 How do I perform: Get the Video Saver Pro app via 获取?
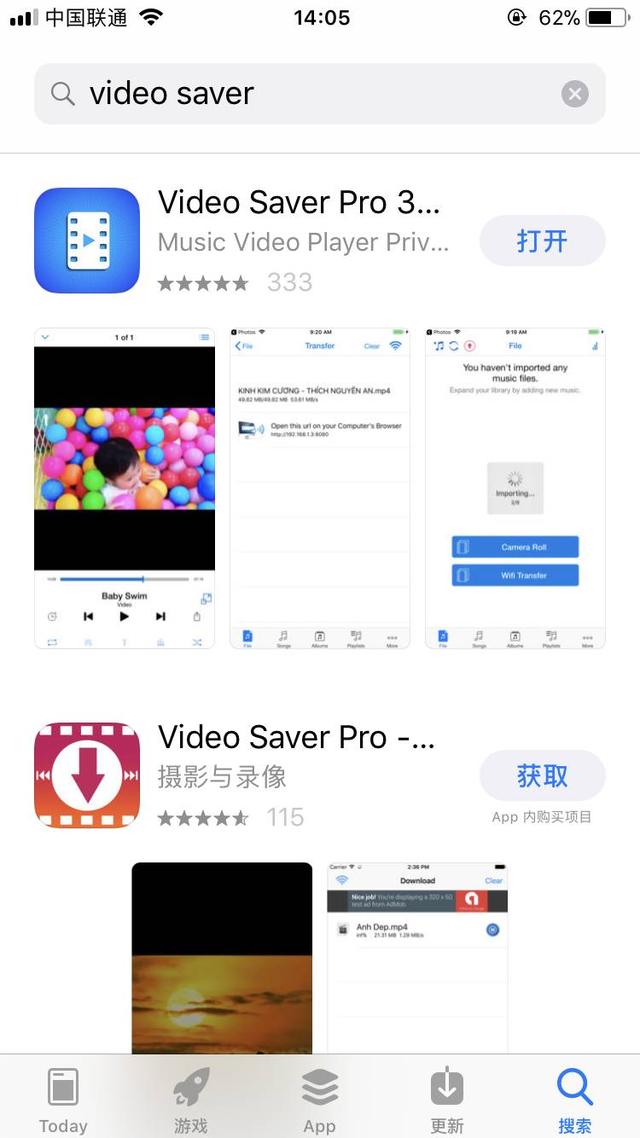click(542, 775)
